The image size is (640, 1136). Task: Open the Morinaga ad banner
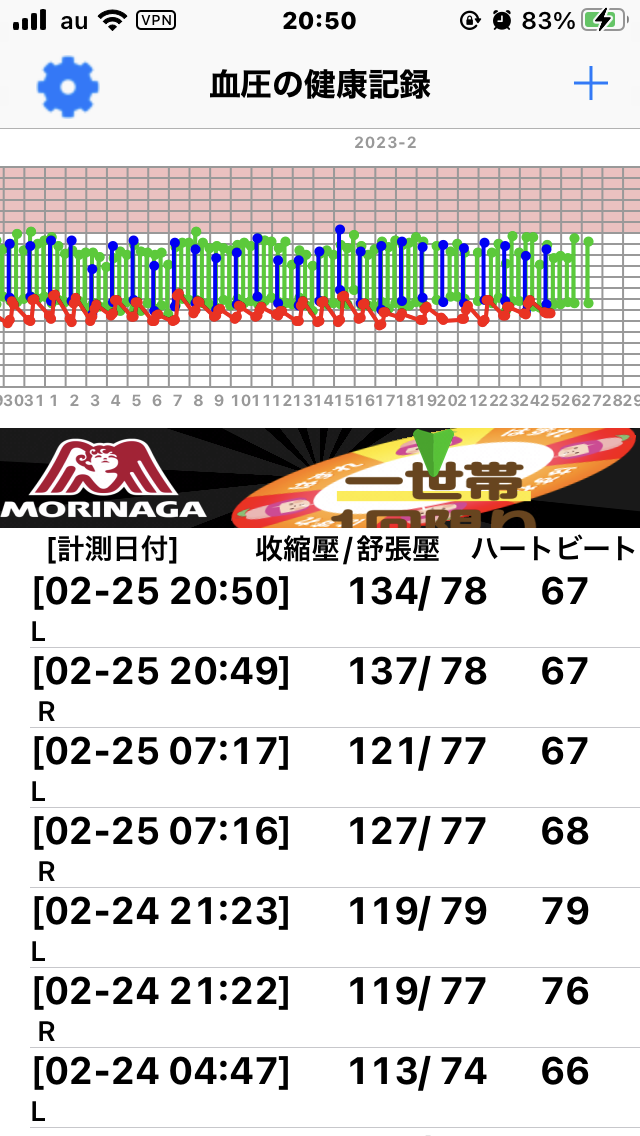click(x=320, y=477)
